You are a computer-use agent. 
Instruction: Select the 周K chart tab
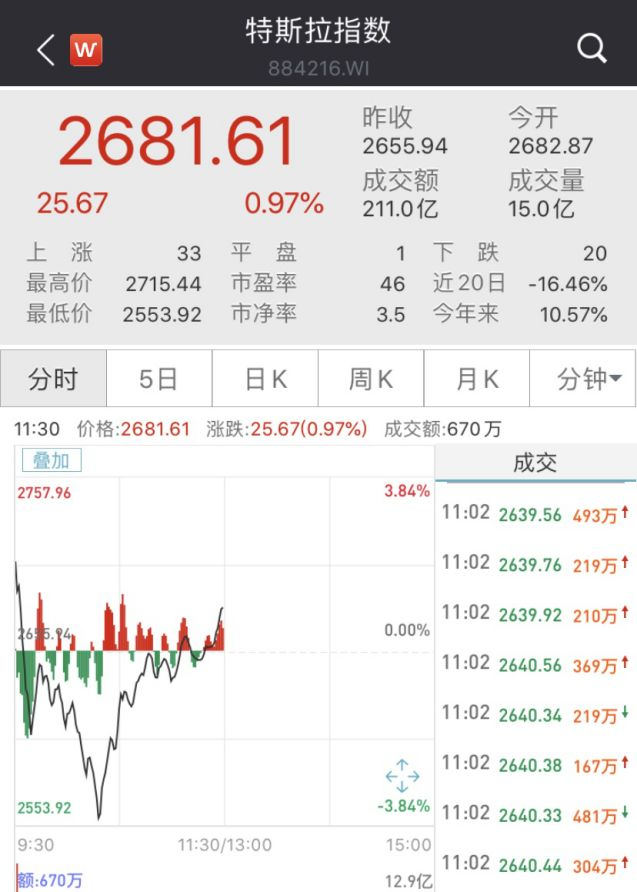tap(371, 379)
